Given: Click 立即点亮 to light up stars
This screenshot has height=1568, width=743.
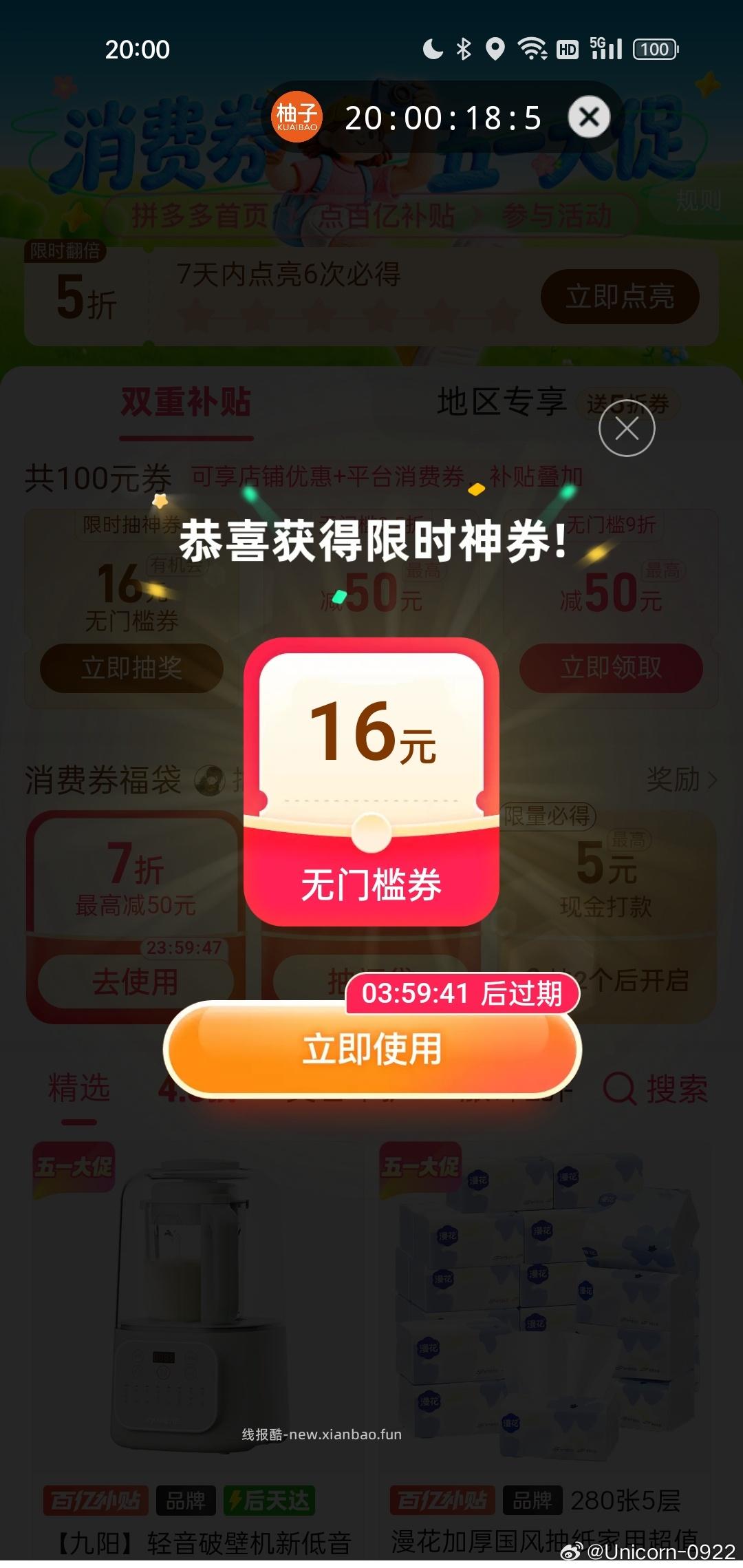Looking at the screenshot, I should 619,296.
